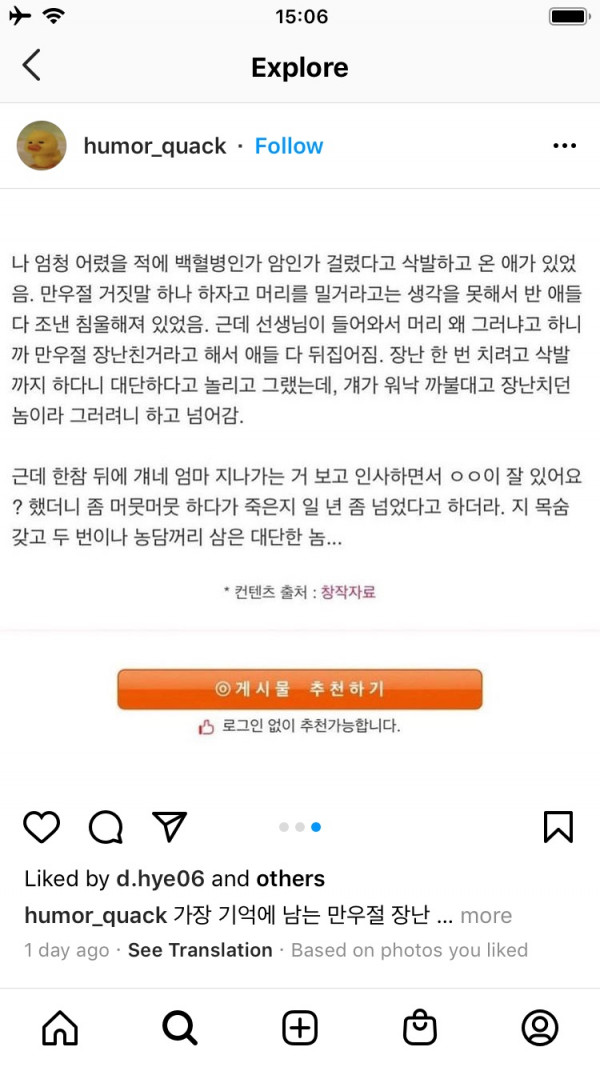Follow the humor_quack account
600x1067 pixels.
pos(288,146)
